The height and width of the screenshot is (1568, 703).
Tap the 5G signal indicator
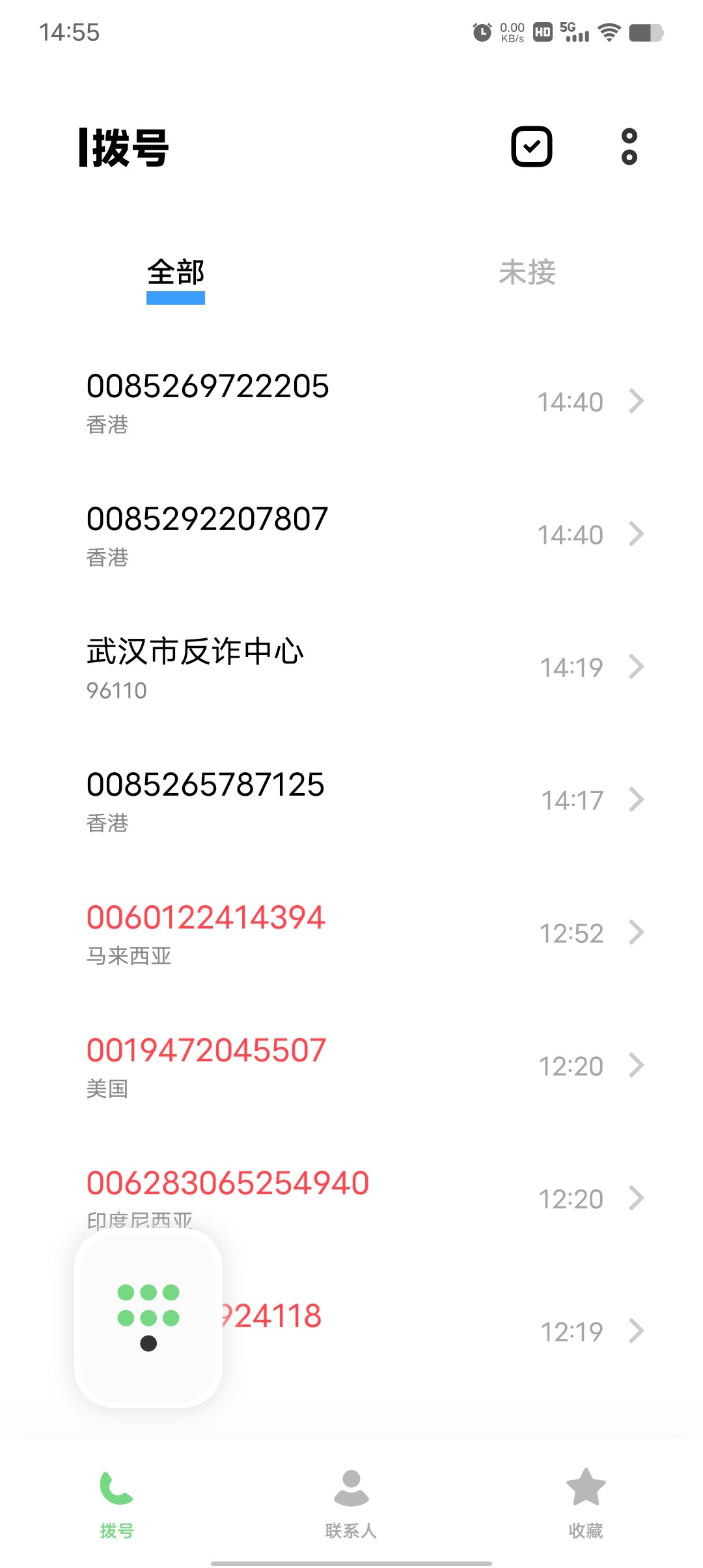pyautogui.click(x=570, y=31)
